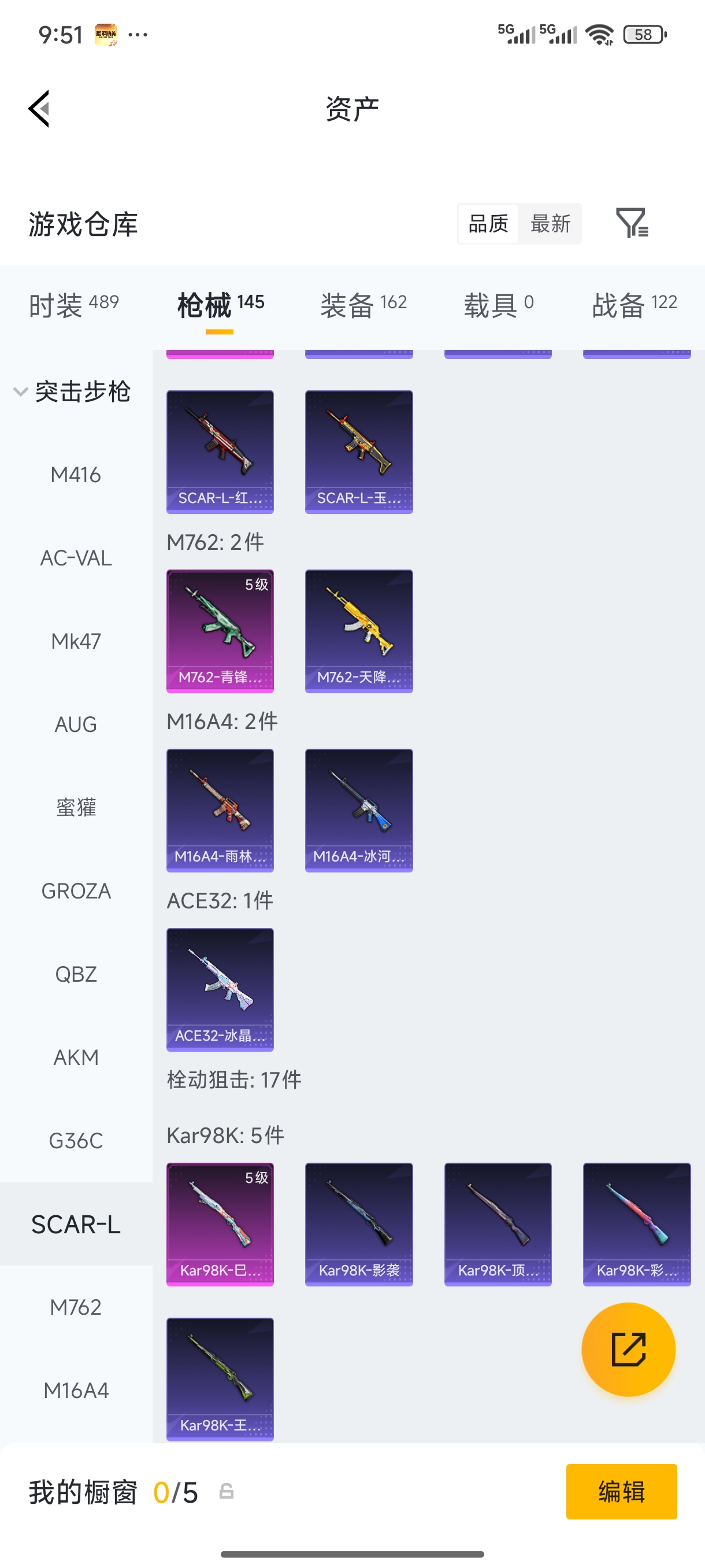Tap the back arrow at top left
The image size is (705, 1568).
point(38,108)
